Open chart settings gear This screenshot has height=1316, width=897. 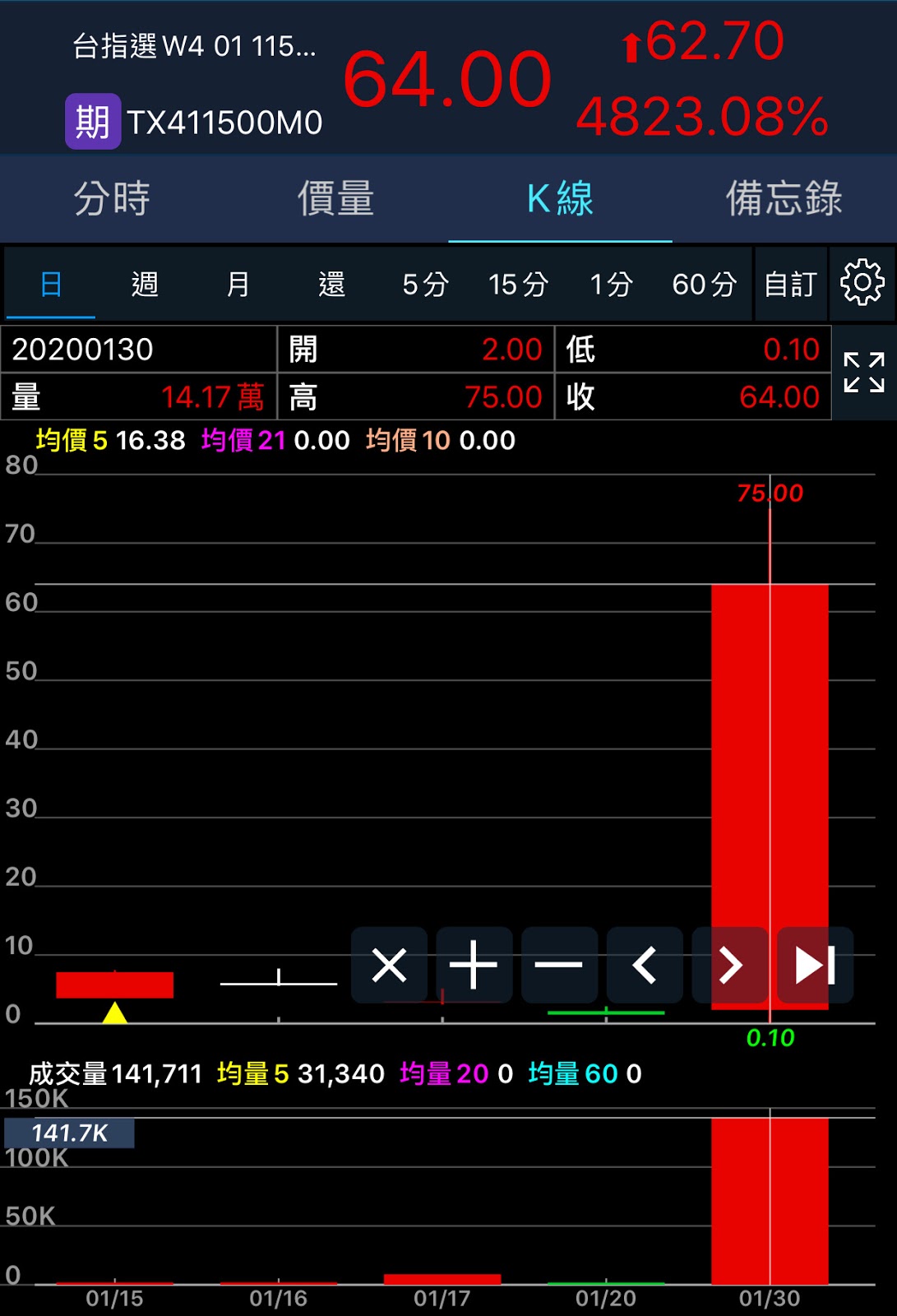[862, 283]
